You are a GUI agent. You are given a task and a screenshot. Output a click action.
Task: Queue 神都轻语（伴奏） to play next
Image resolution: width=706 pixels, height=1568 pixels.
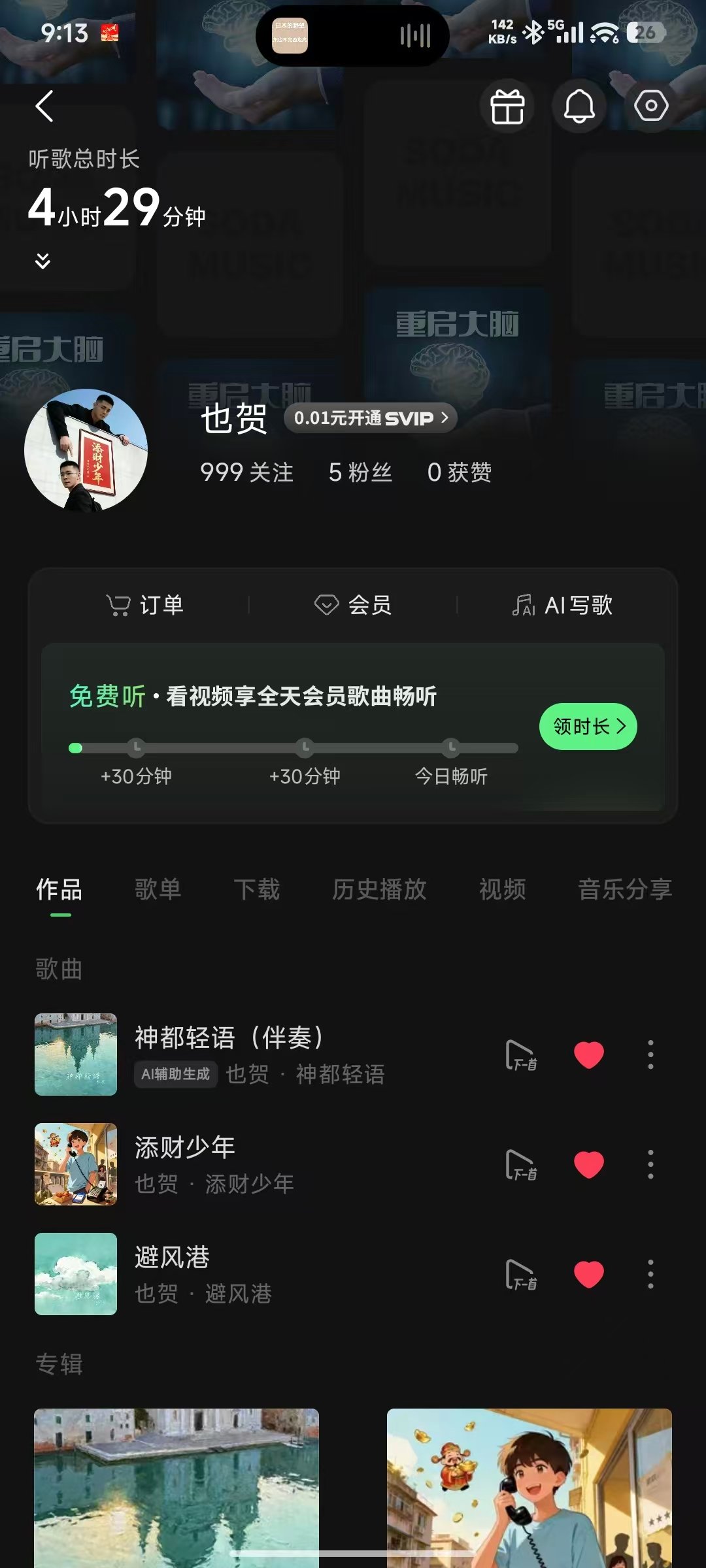(x=521, y=1054)
